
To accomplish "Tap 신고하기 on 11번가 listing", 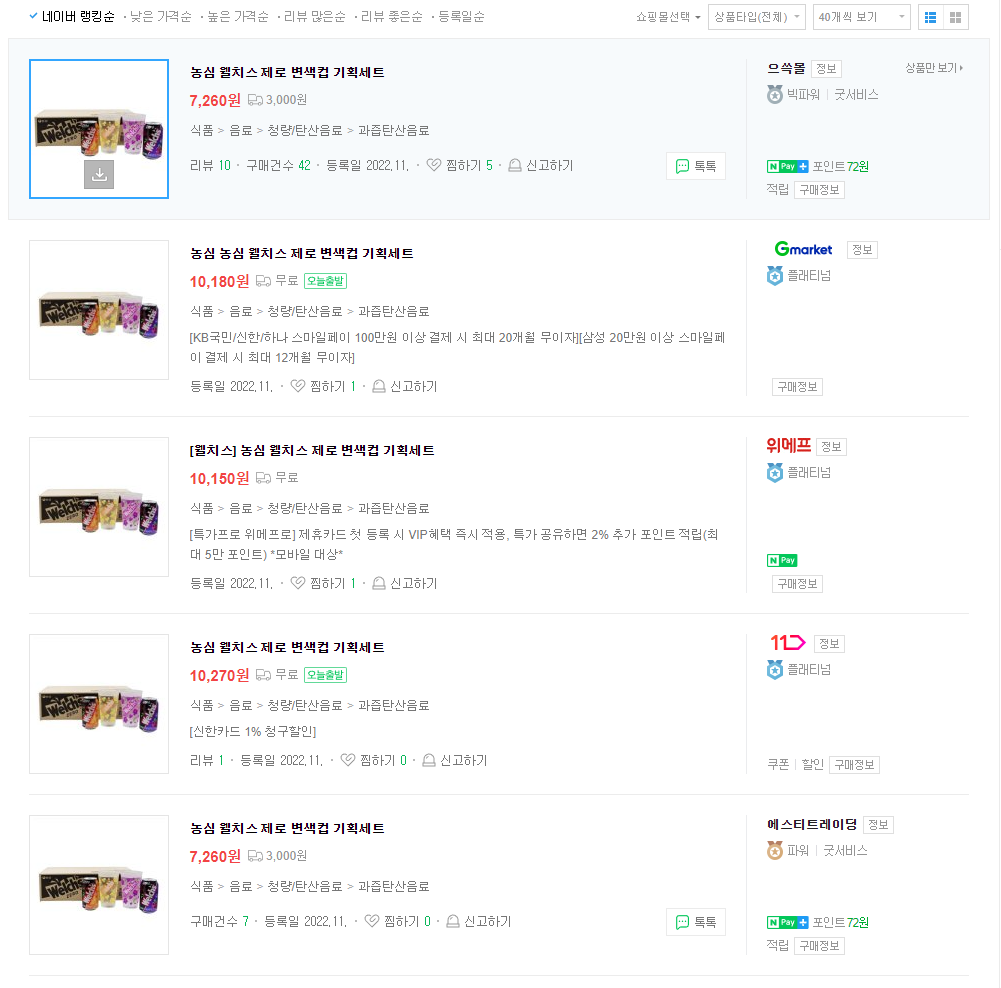I will pyautogui.click(x=454, y=761).
